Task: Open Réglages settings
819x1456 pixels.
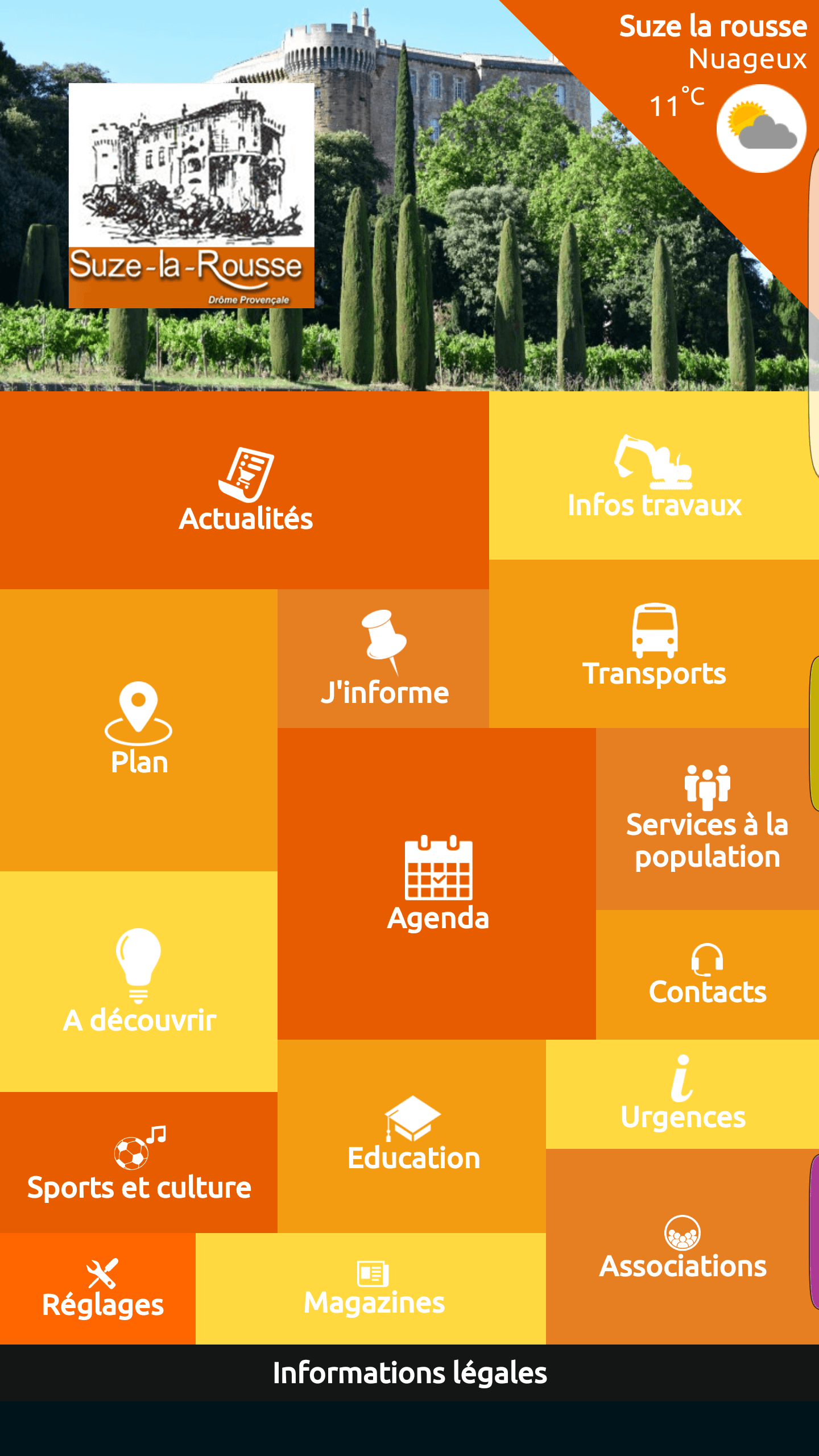Action: pyautogui.click(x=98, y=1289)
